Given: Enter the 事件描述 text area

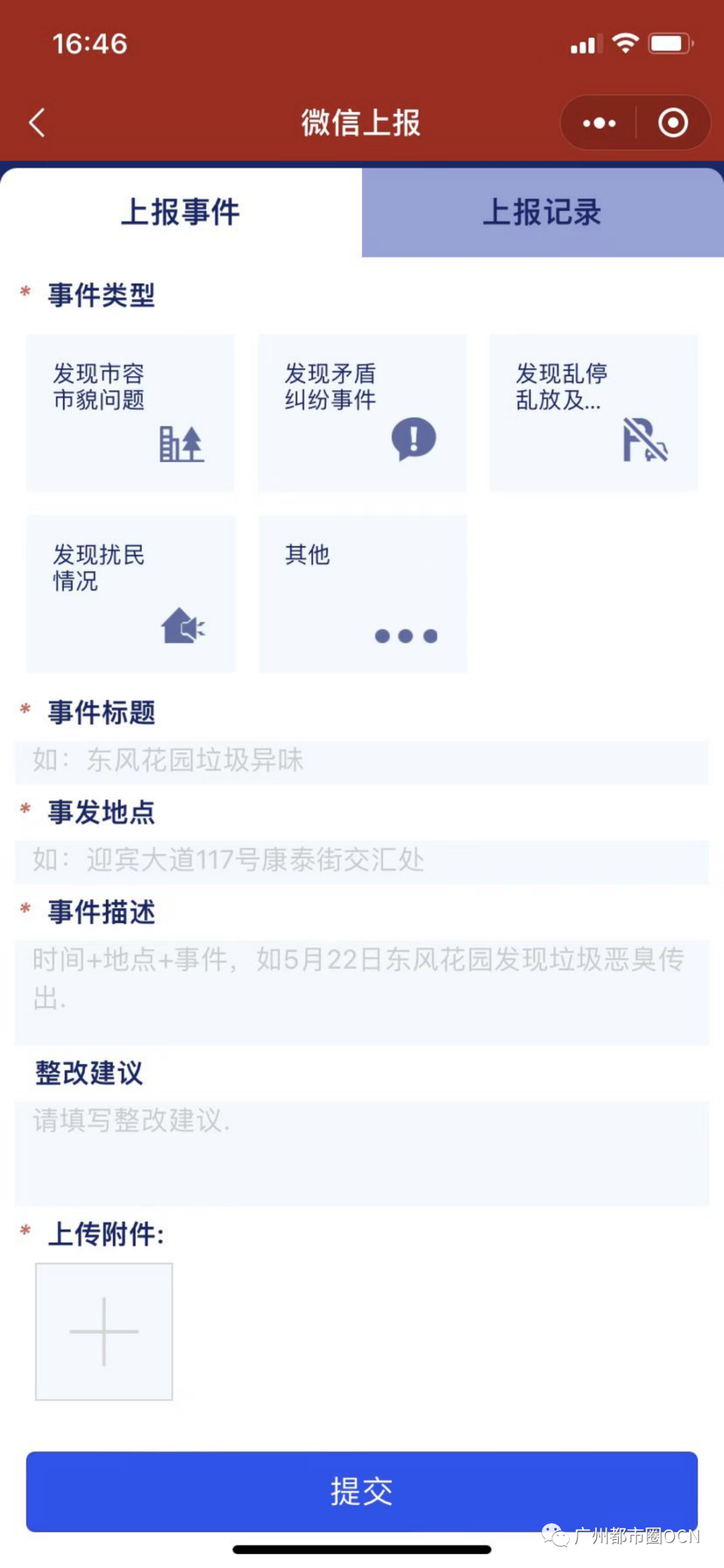Looking at the screenshot, I should (x=362, y=991).
